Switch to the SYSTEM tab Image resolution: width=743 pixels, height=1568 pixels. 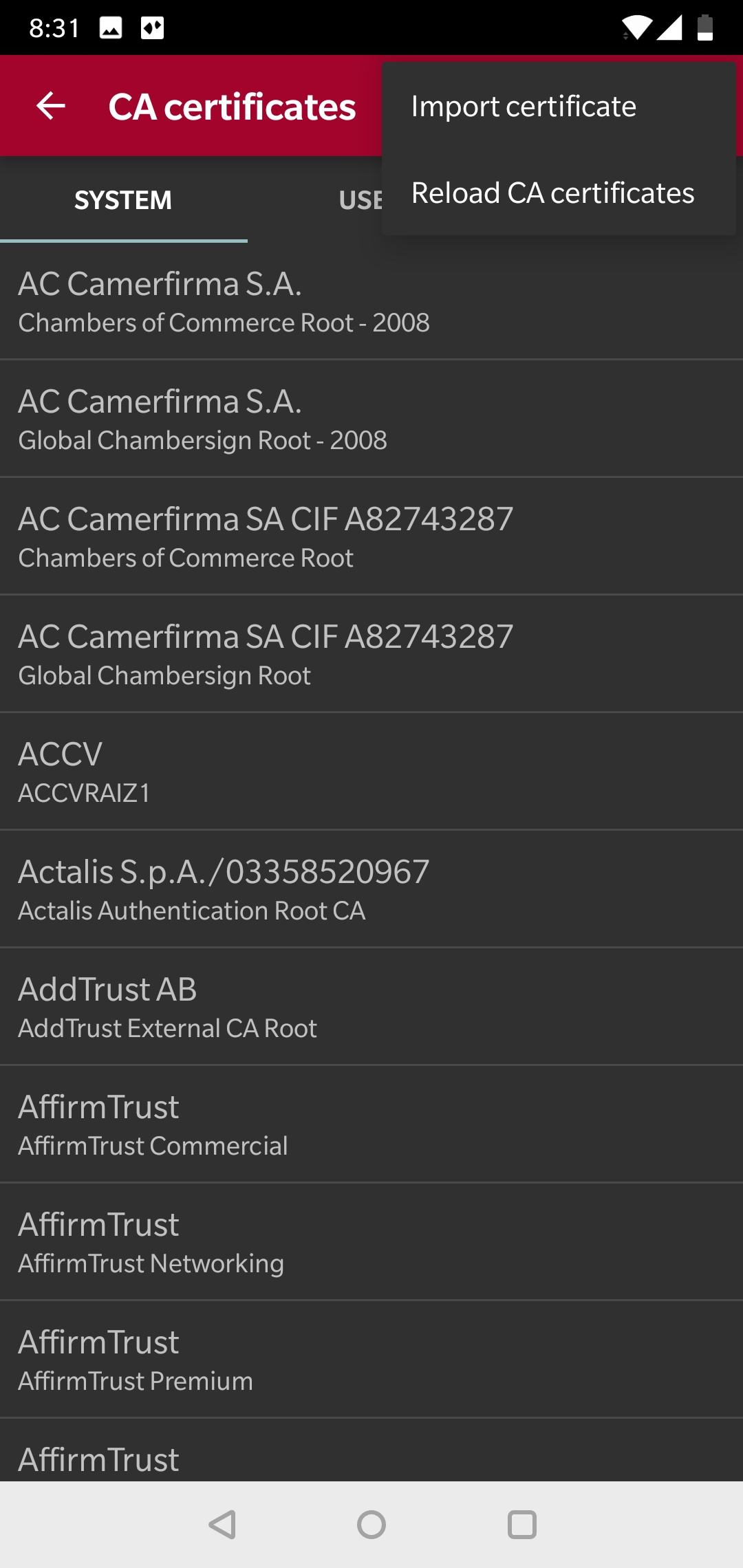123,200
